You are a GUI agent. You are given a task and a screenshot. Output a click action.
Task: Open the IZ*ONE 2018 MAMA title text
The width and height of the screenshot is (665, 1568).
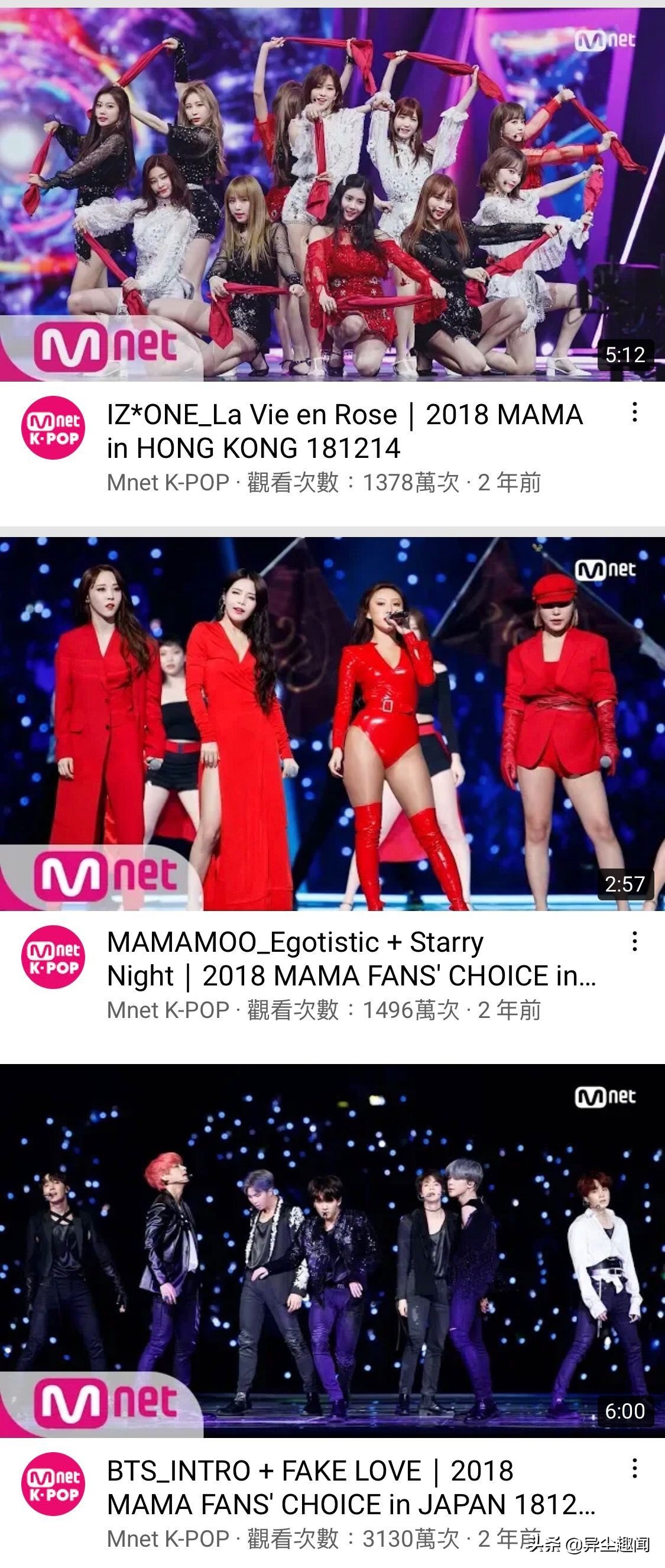[x=344, y=431]
